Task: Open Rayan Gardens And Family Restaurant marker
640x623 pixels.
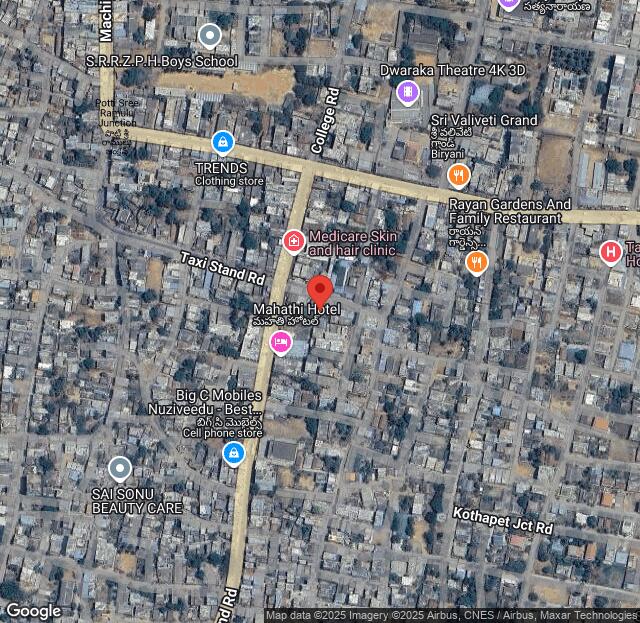Action: pyautogui.click(x=477, y=262)
